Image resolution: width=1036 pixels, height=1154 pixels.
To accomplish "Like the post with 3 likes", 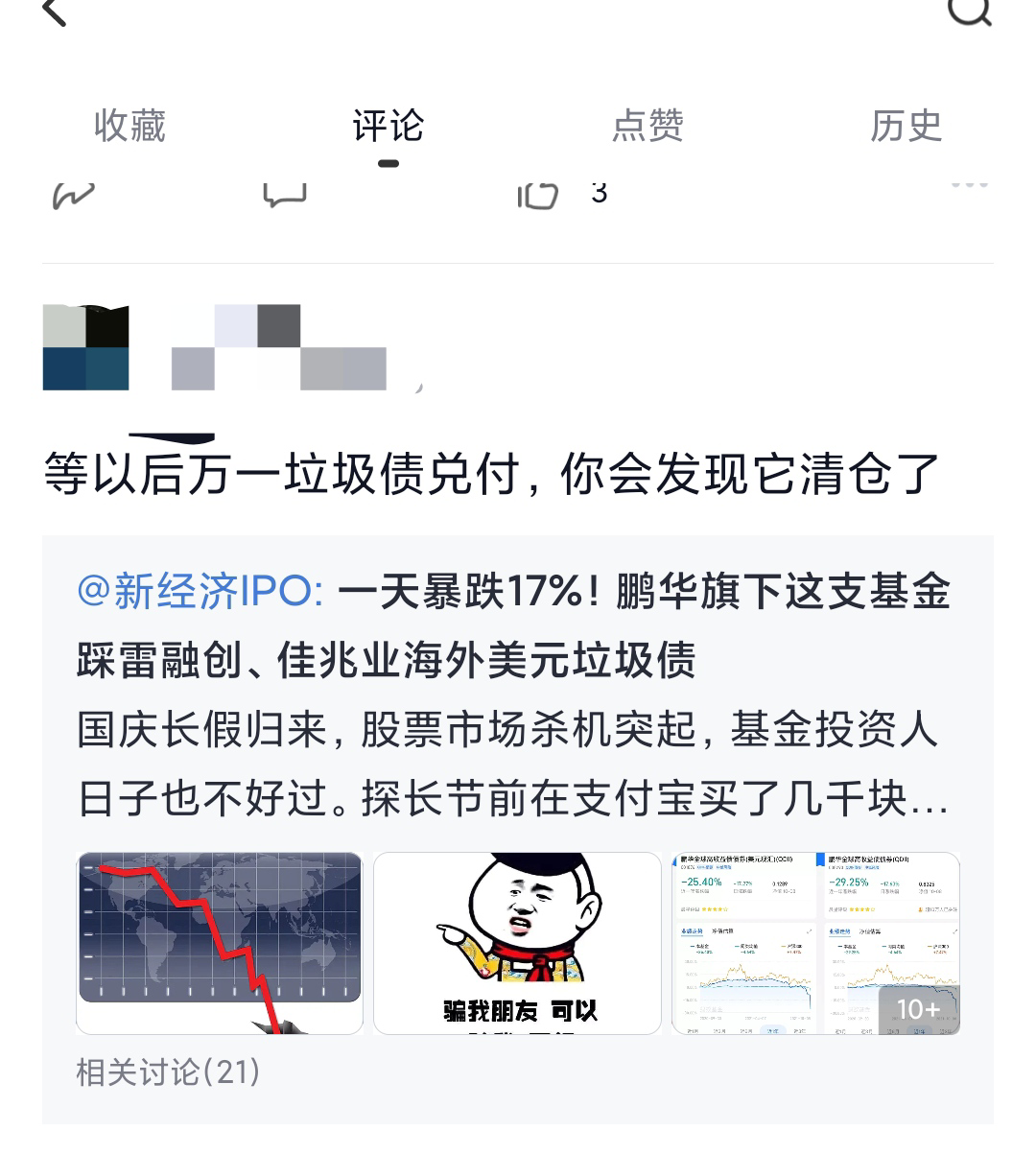I will point(539,195).
